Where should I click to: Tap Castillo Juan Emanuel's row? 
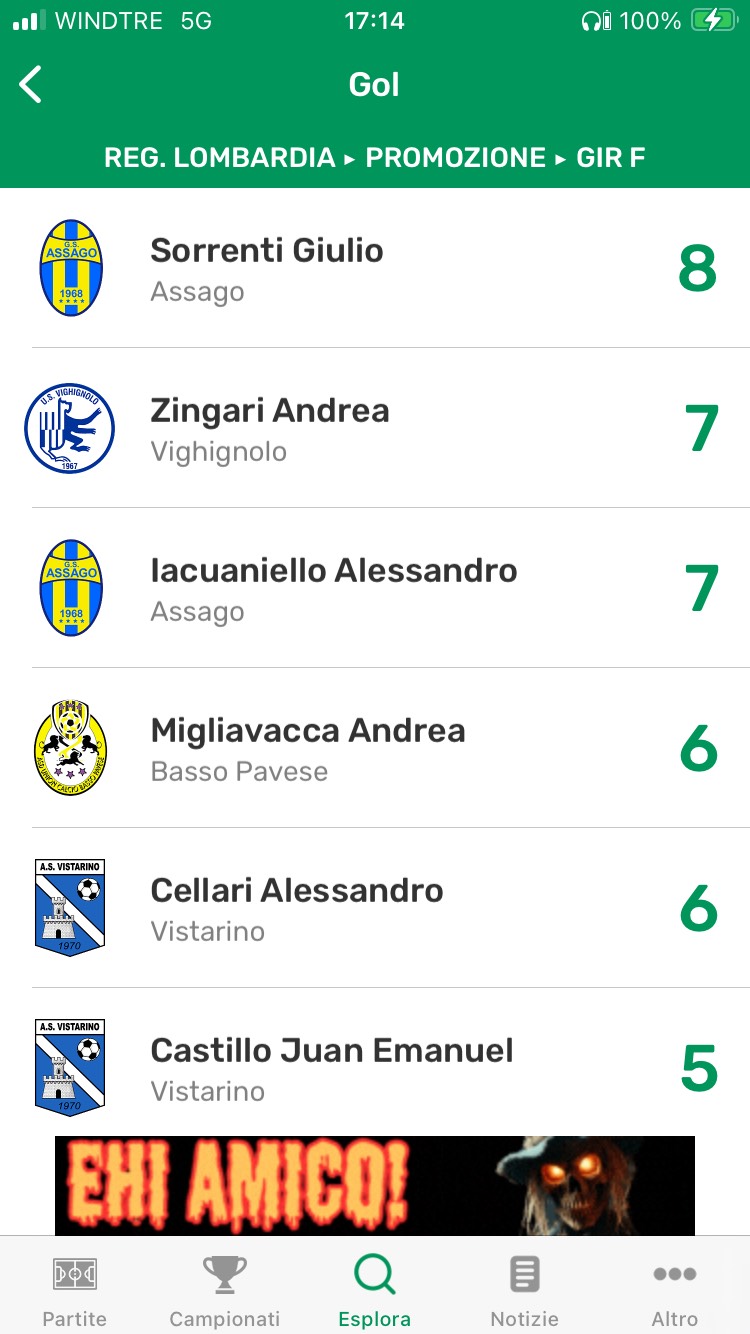pyautogui.click(x=375, y=1068)
